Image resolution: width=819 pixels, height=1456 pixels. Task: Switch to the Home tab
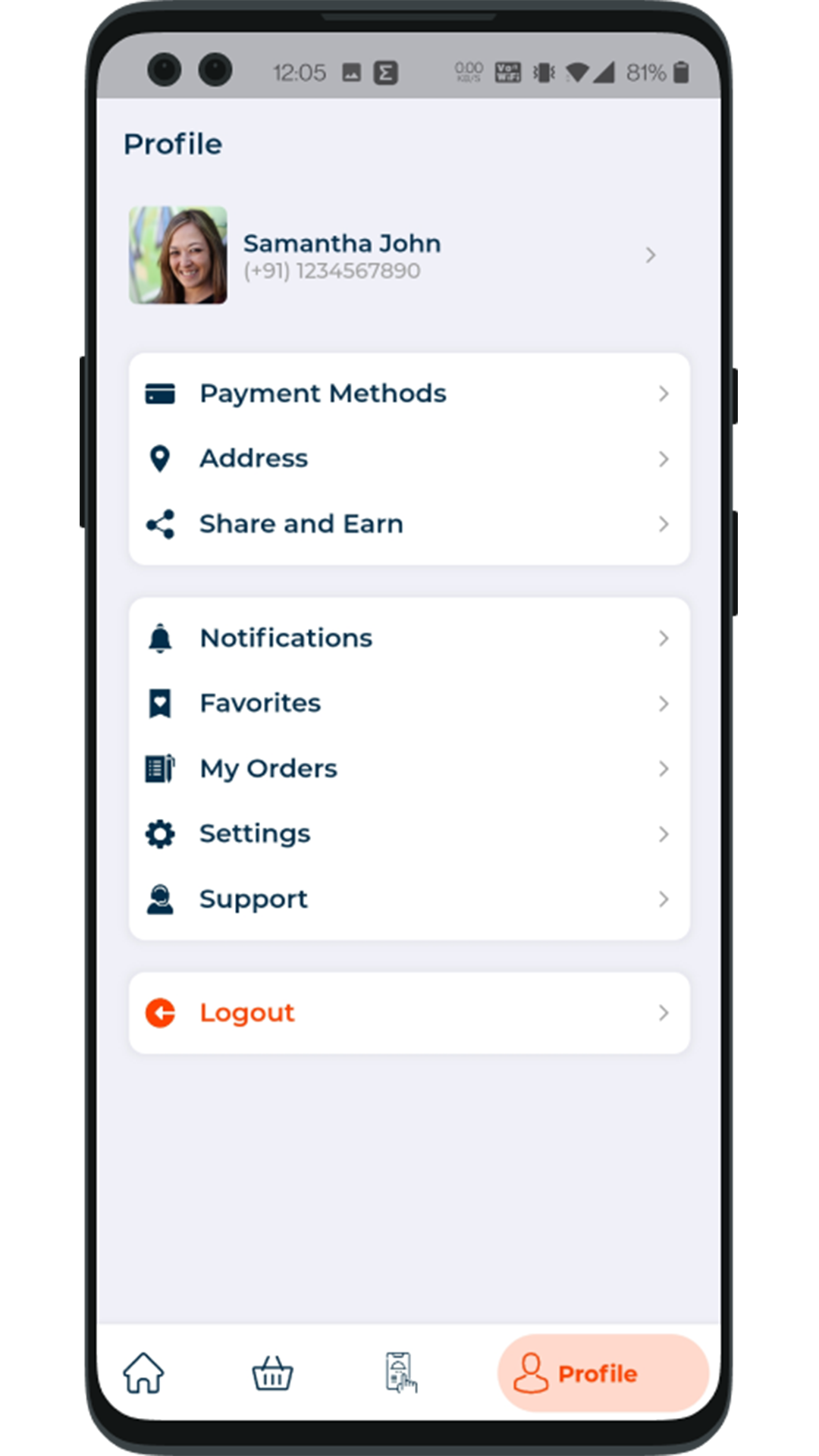(x=143, y=1373)
